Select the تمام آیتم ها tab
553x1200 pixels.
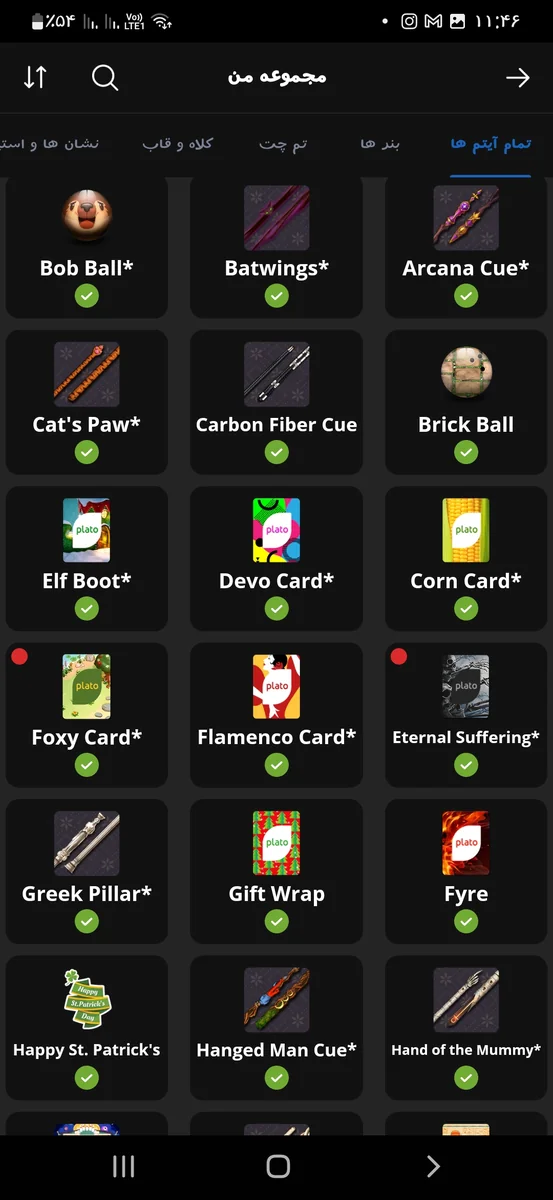click(x=490, y=144)
